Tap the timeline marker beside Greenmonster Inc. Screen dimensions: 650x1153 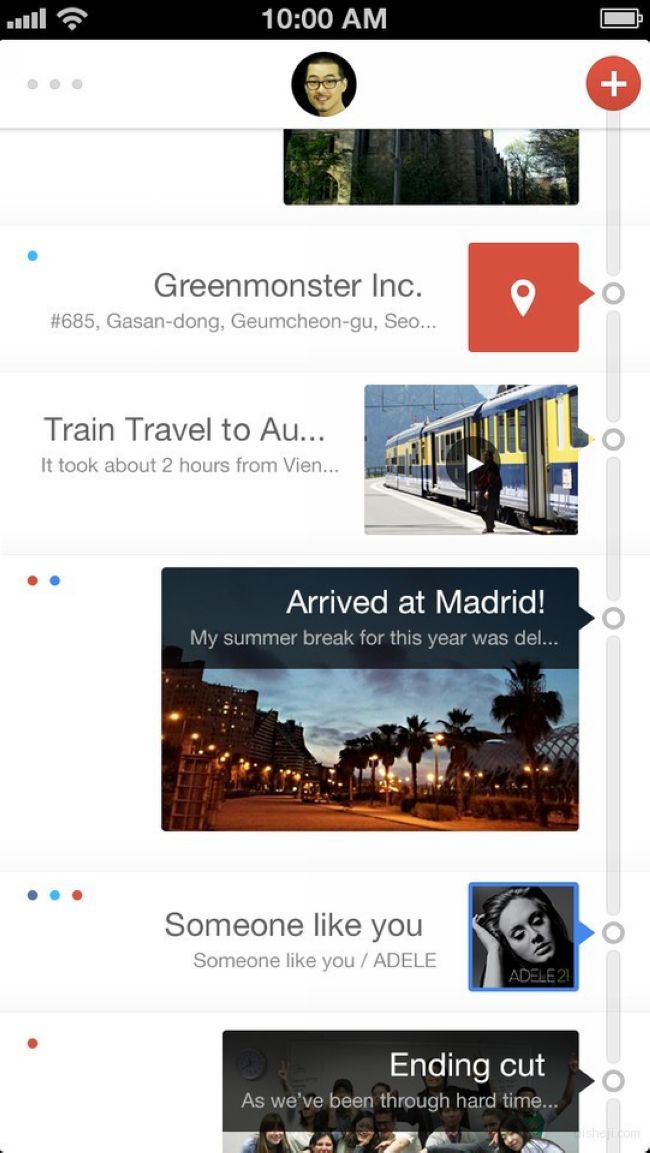(x=613, y=293)
